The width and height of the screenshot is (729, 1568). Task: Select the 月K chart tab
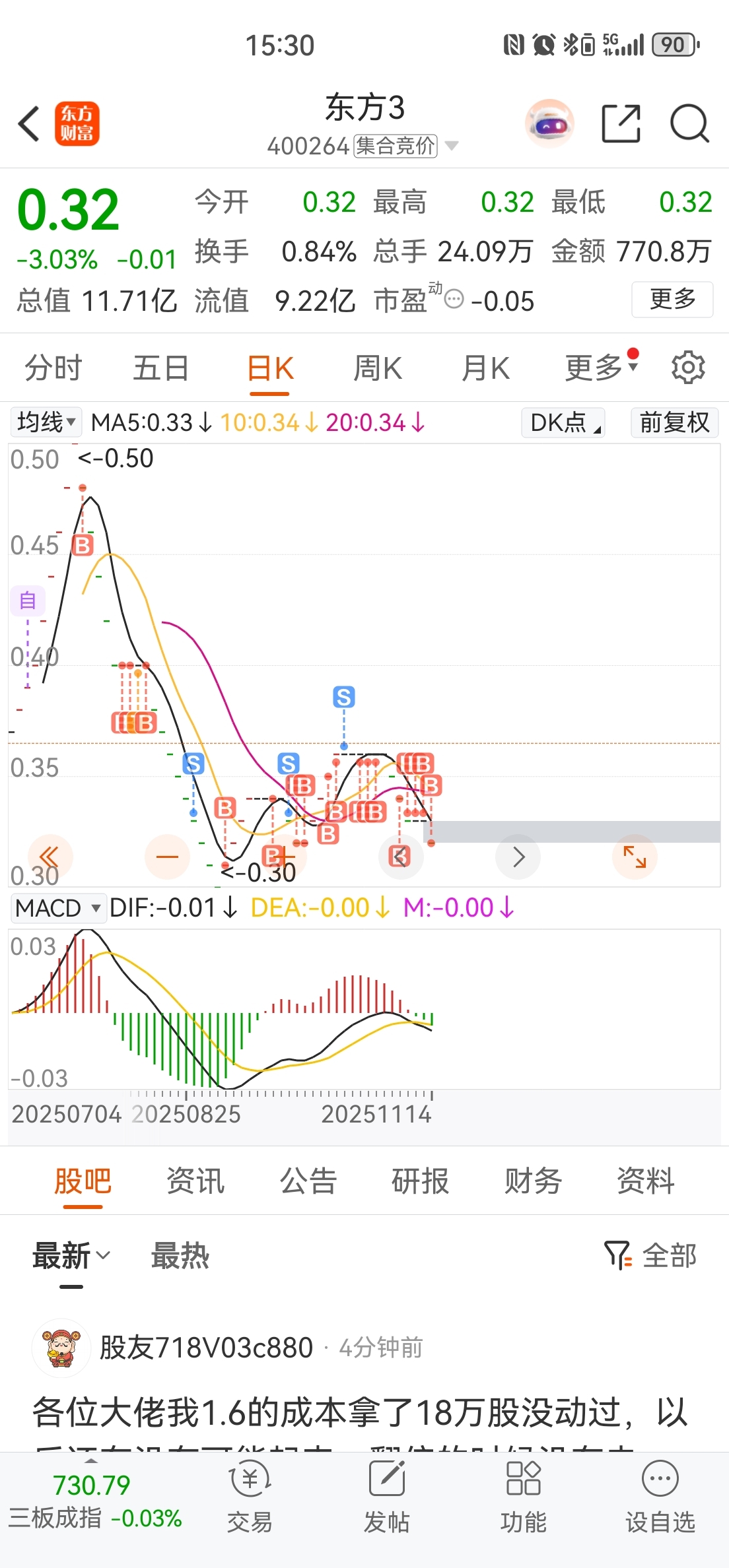coord(485,368)
